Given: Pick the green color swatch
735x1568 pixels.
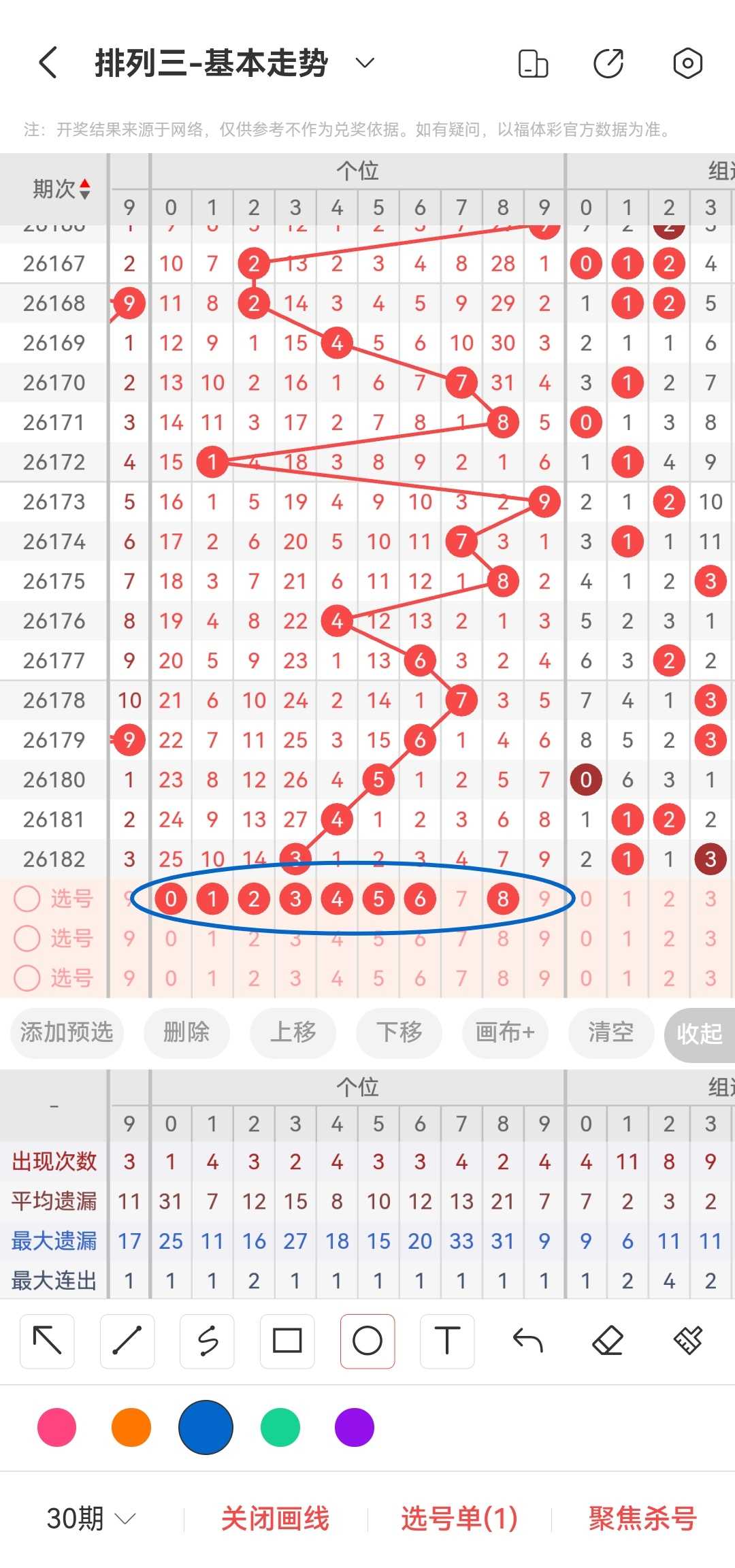Looking at the screenshot, I should [x=280, y=1427].
